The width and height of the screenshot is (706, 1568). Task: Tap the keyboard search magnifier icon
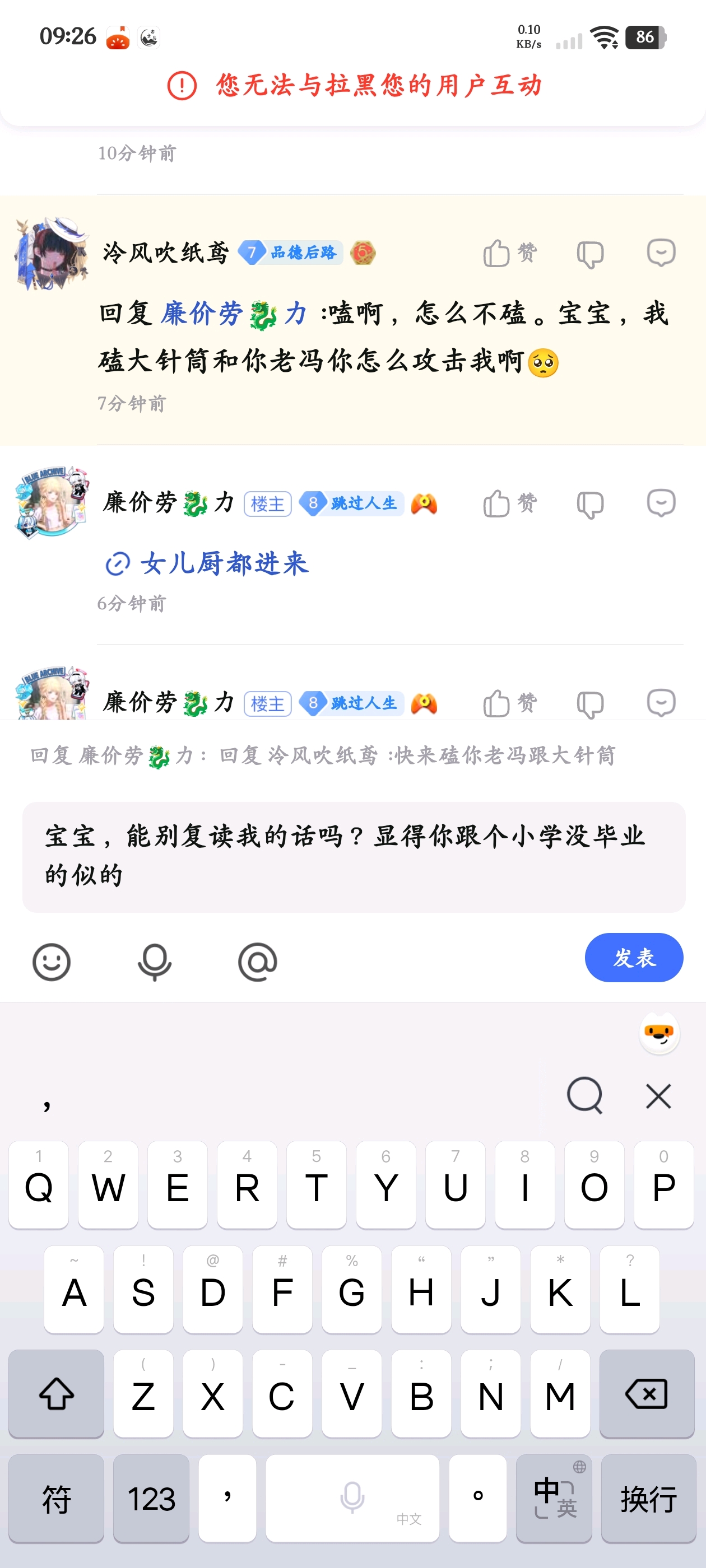click(x=584, y=1095)
